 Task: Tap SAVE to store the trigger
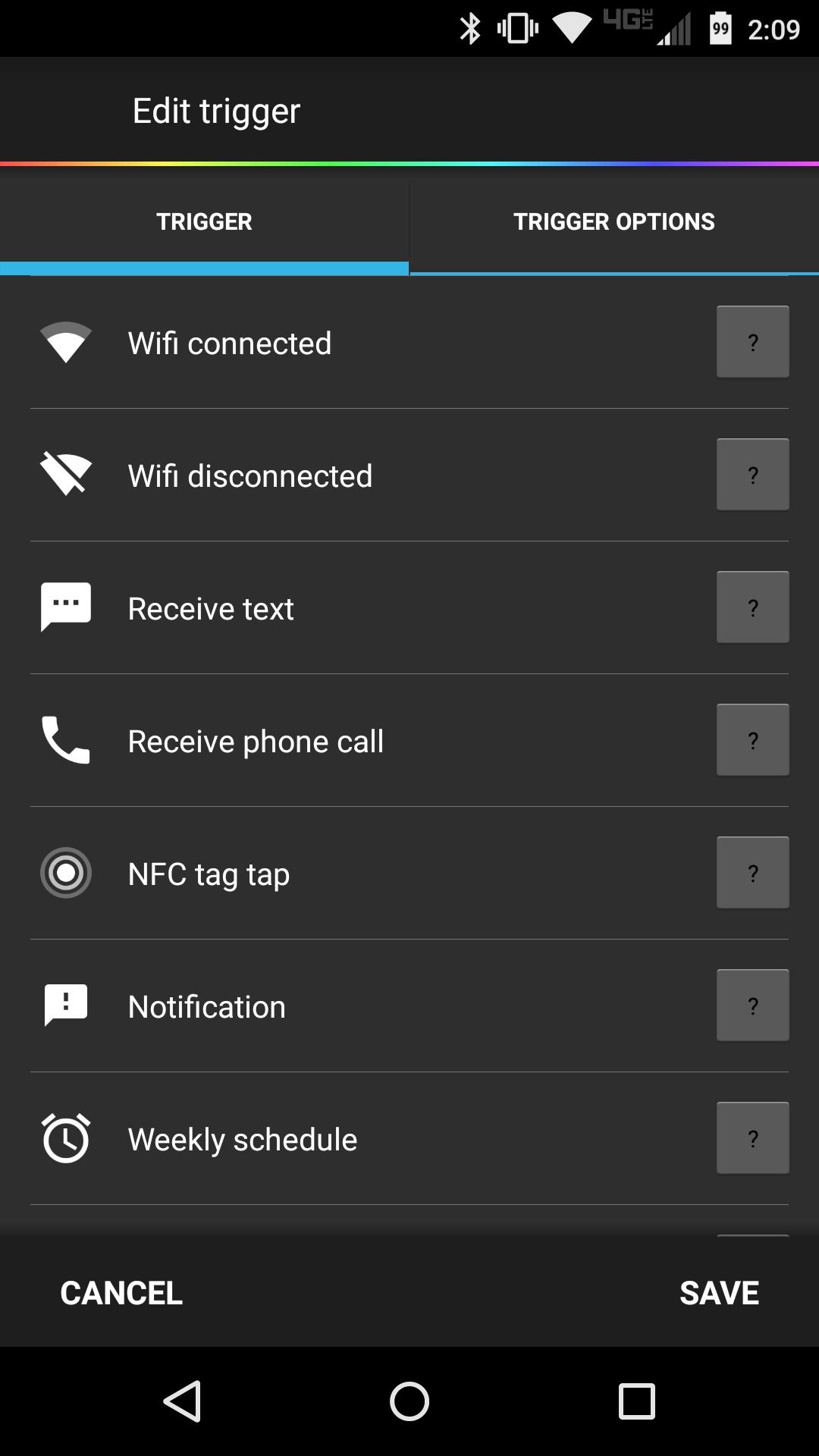click(x=719, y=1291)
